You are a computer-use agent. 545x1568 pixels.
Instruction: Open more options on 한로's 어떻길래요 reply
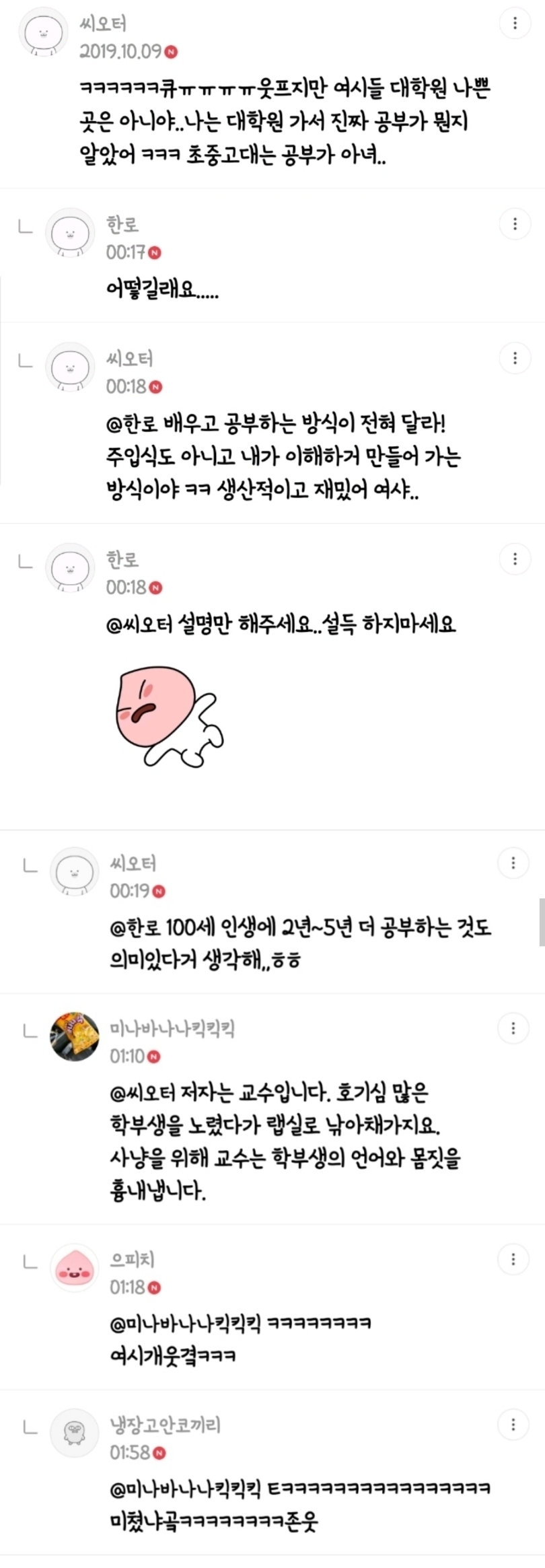515,224
